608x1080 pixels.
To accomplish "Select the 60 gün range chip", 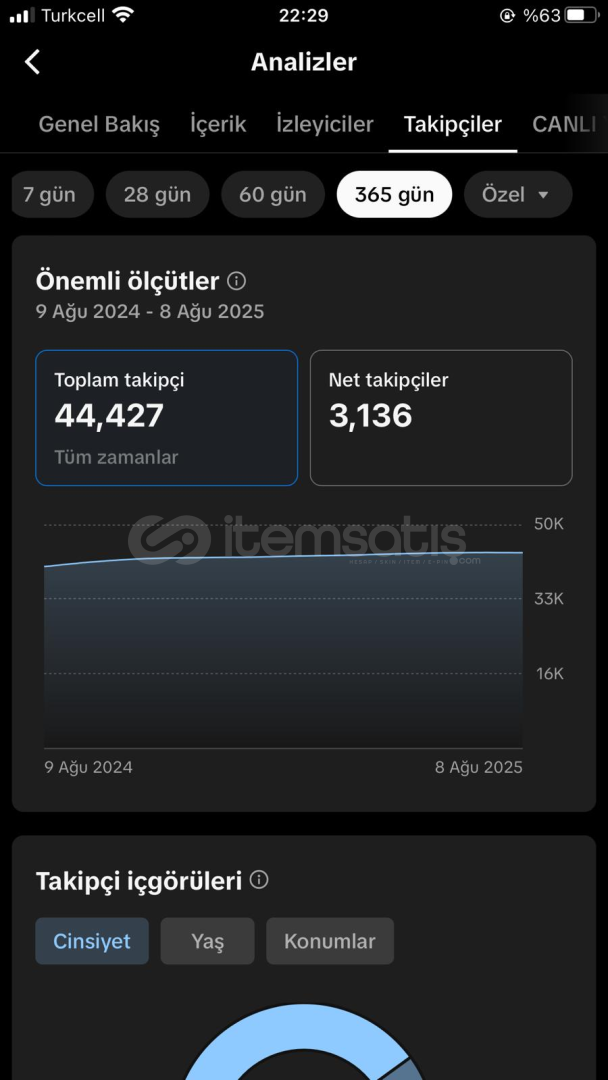I will [x=273, y=195].
